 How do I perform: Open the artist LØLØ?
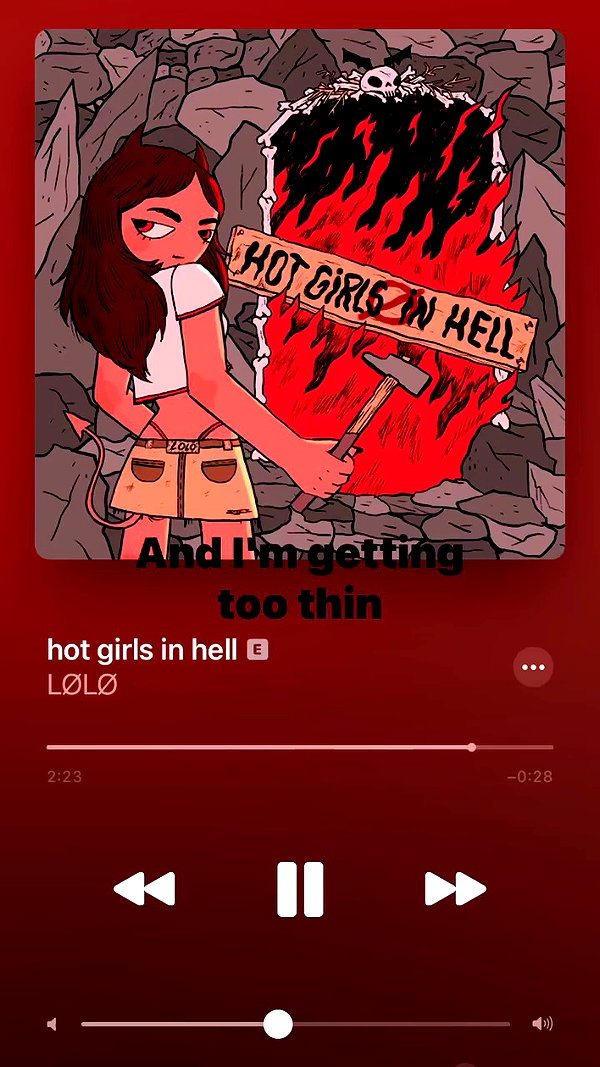[82, 685]
